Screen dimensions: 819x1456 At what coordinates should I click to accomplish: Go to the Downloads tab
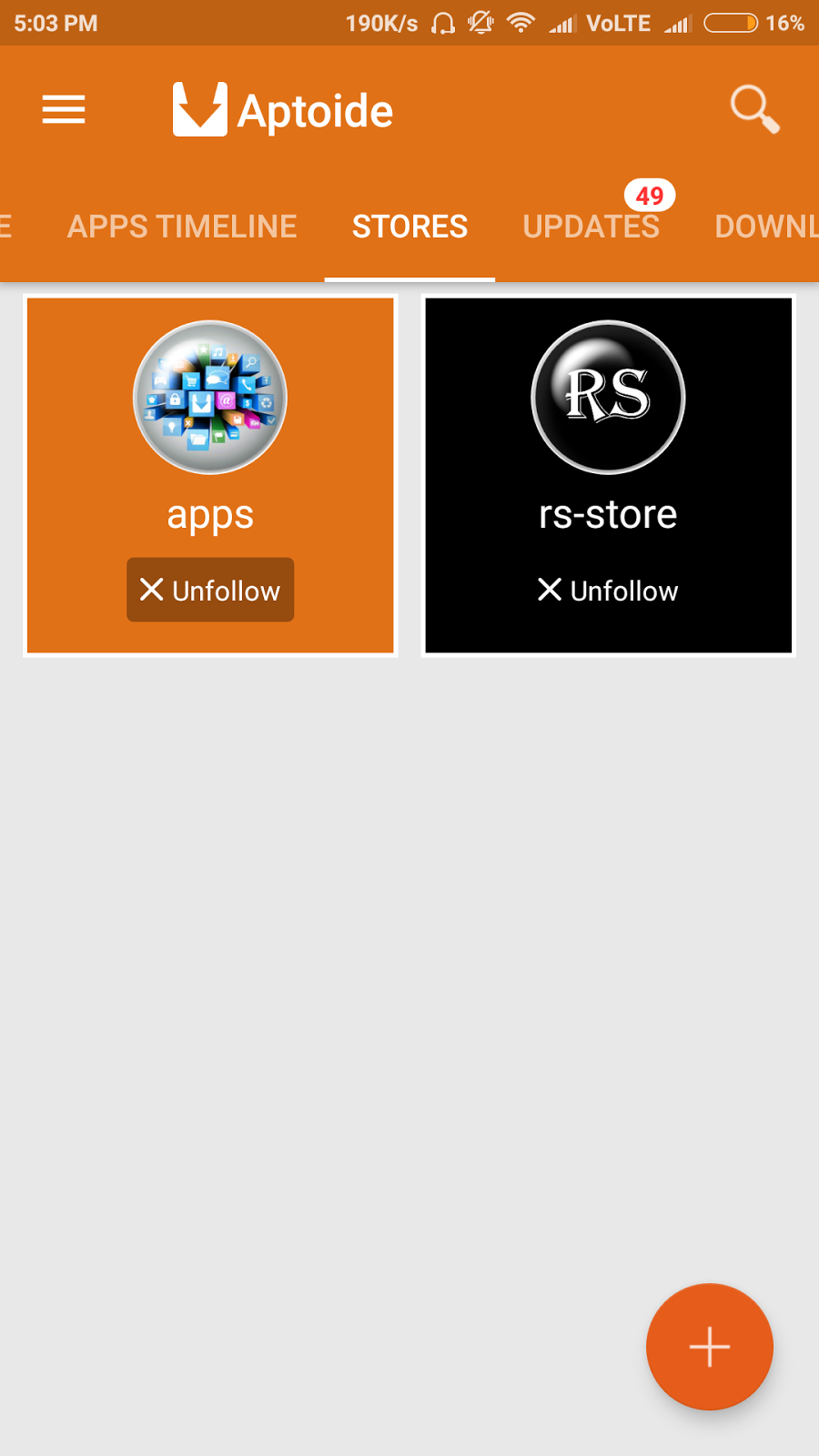766,227
